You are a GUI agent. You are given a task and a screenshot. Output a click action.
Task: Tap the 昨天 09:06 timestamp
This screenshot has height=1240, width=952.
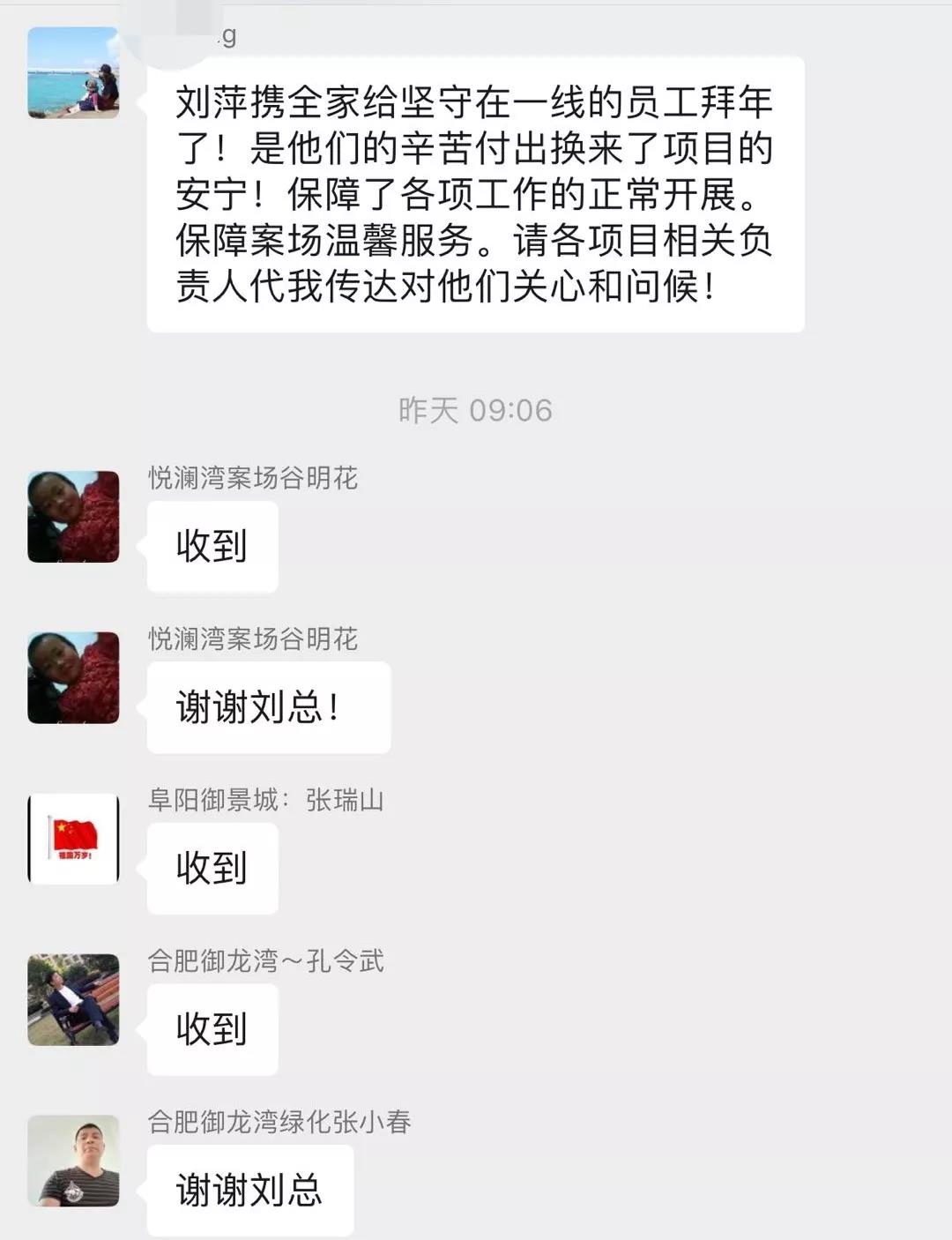point(476,408)
